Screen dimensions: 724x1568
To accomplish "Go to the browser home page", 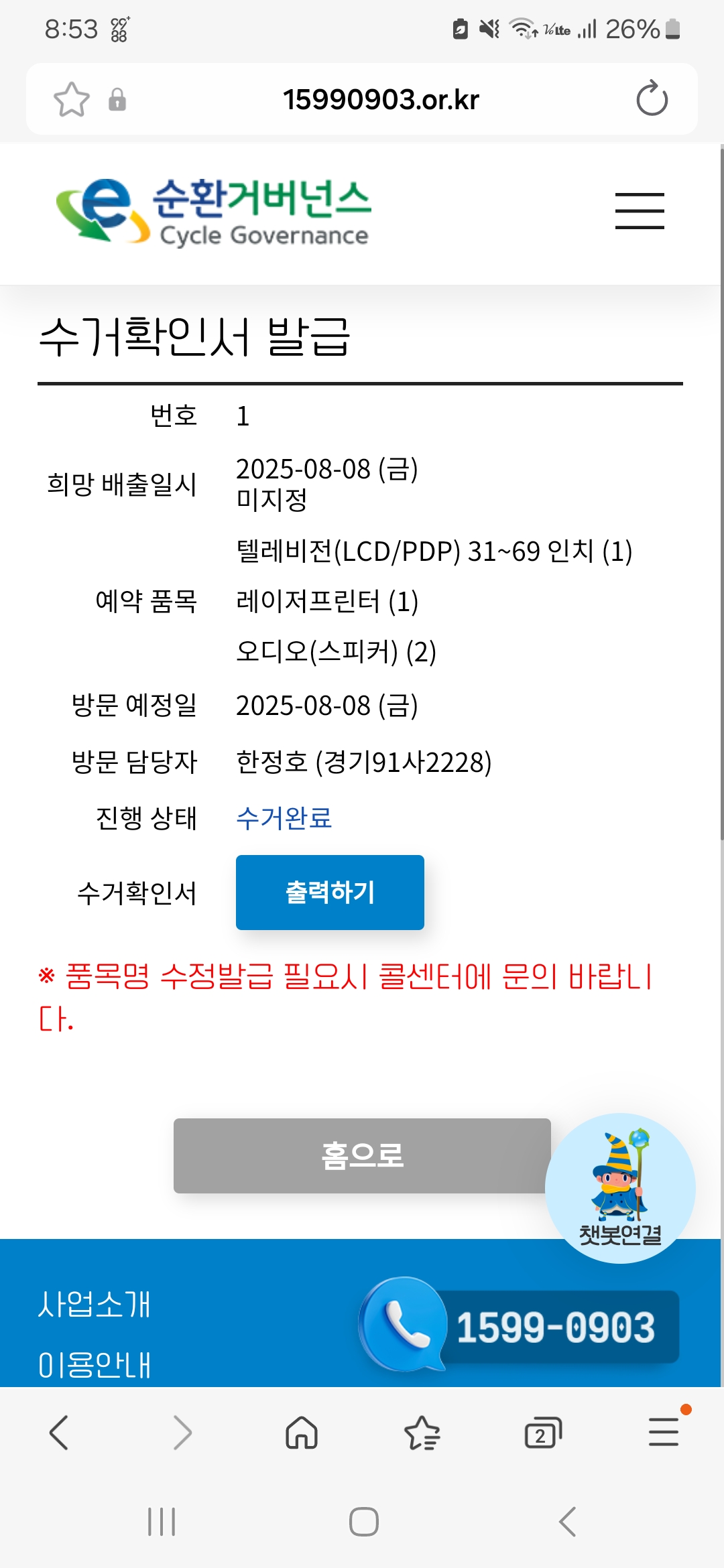I will click(302, 1433).
